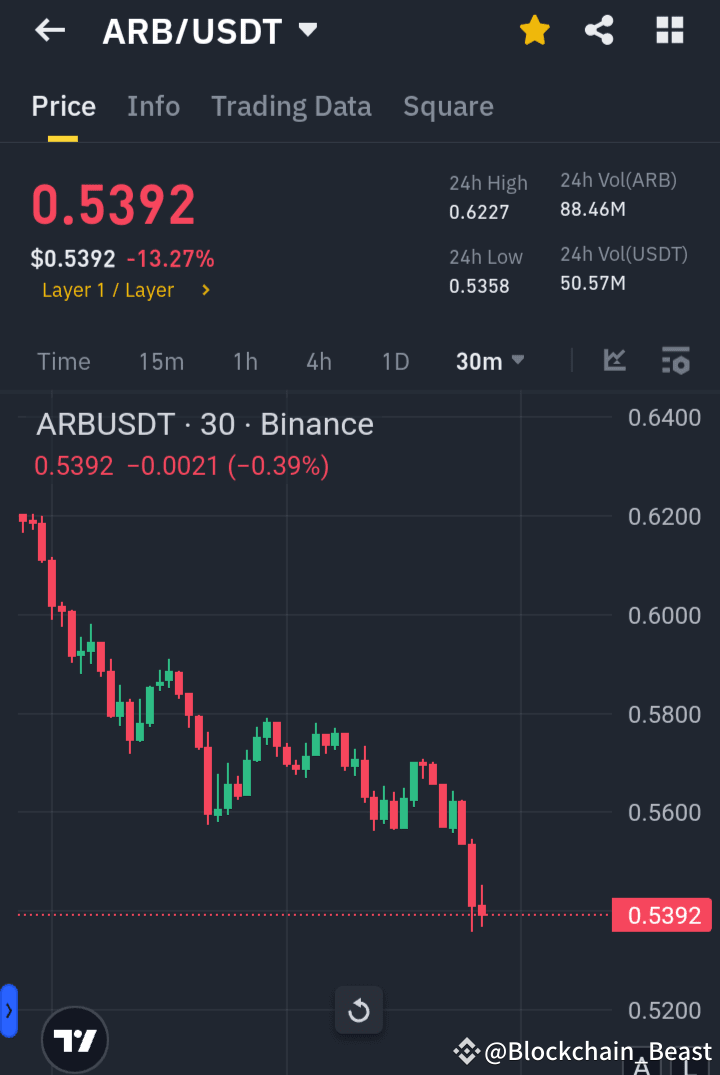Switch to the Trading Data tab
The width and height of the screenshot is (720, 1075).
pos(291,106)
